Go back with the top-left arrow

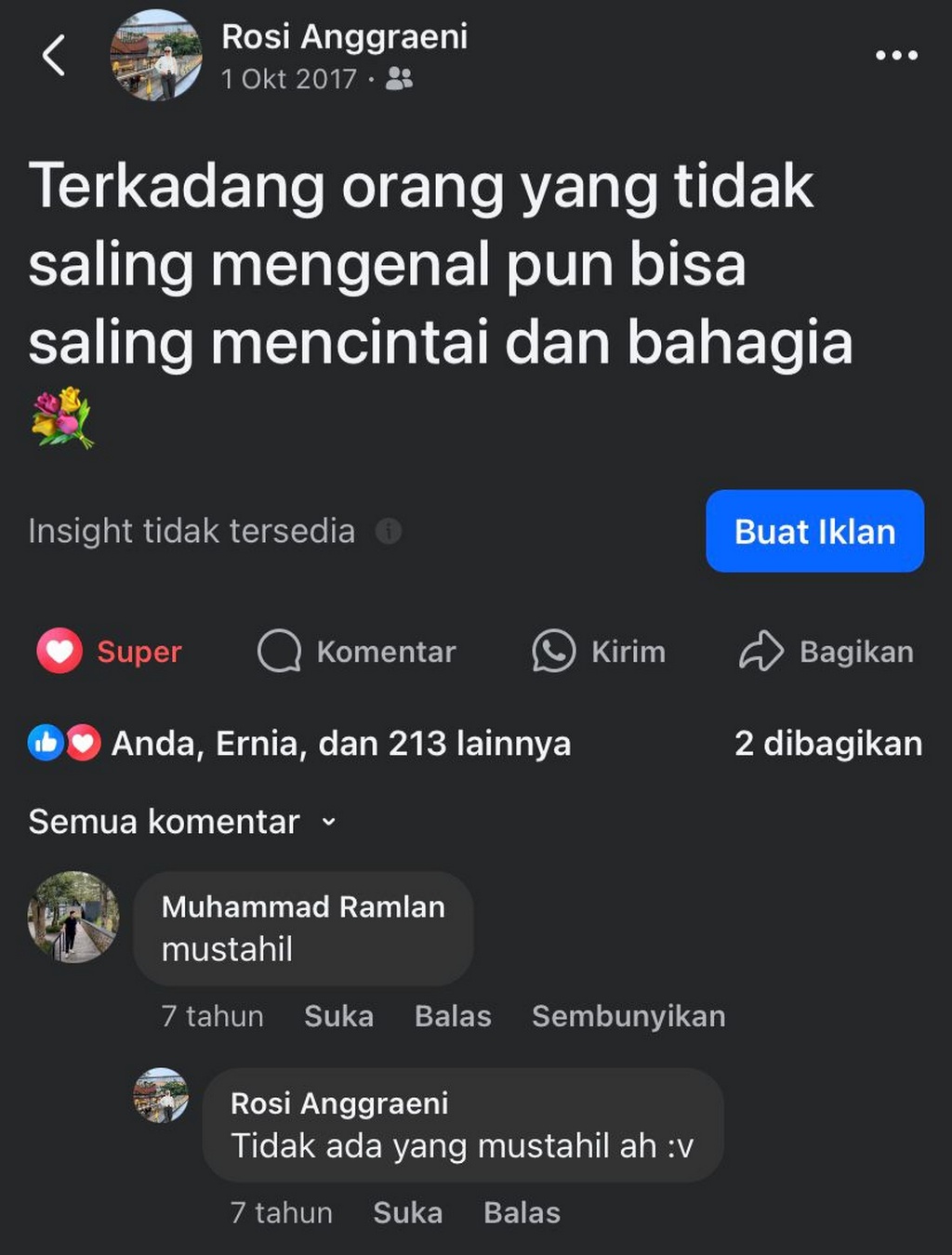(54, 56)
